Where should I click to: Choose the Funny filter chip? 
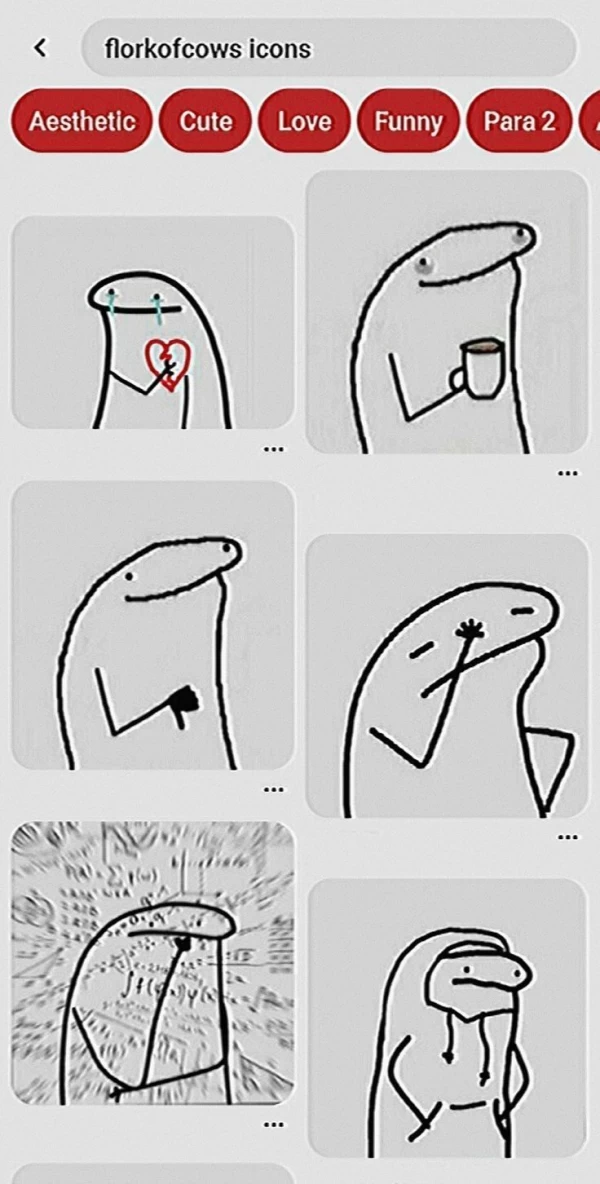coord(408,122)
